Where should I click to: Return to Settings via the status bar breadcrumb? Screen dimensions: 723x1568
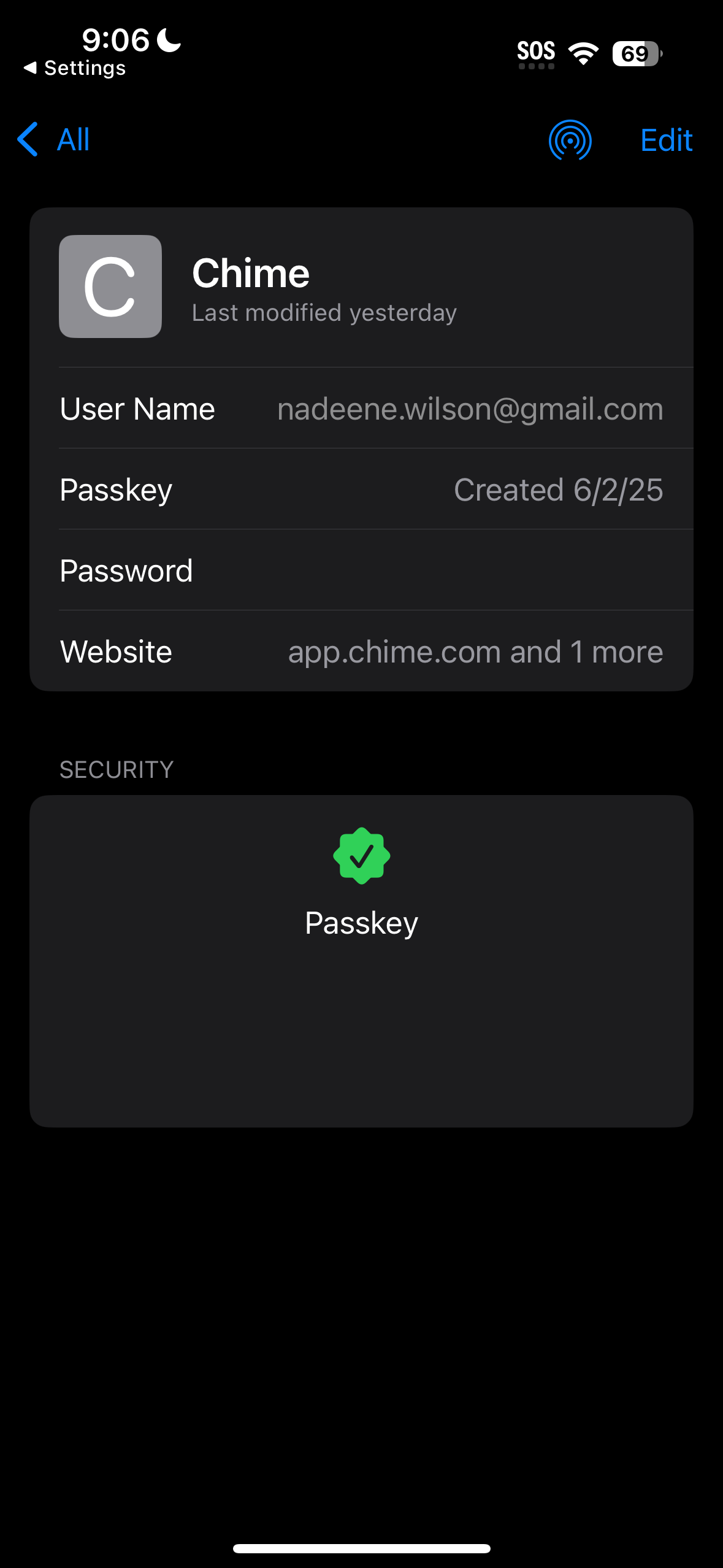tap(75, 68)
